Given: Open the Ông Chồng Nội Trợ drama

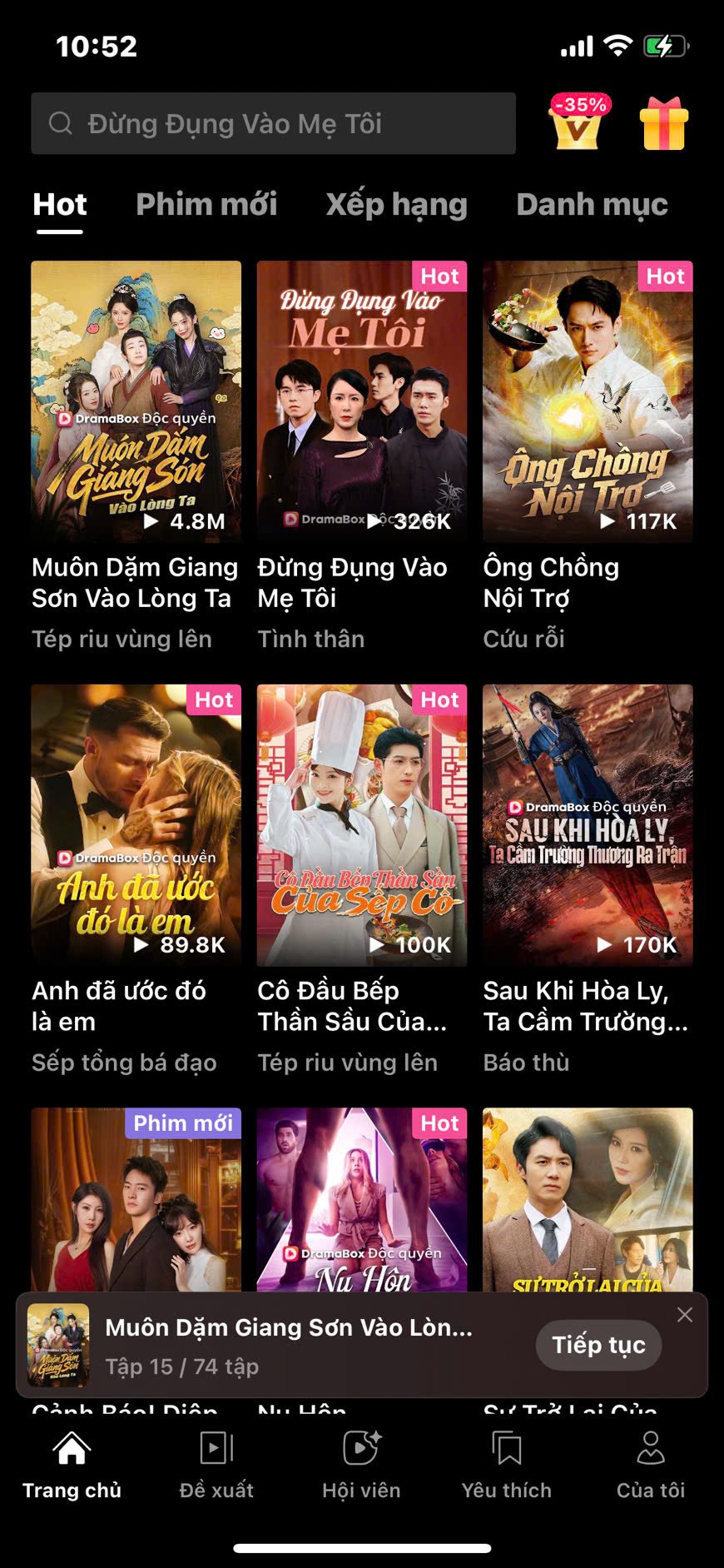Looking at the screenshot, I should 588,401.
